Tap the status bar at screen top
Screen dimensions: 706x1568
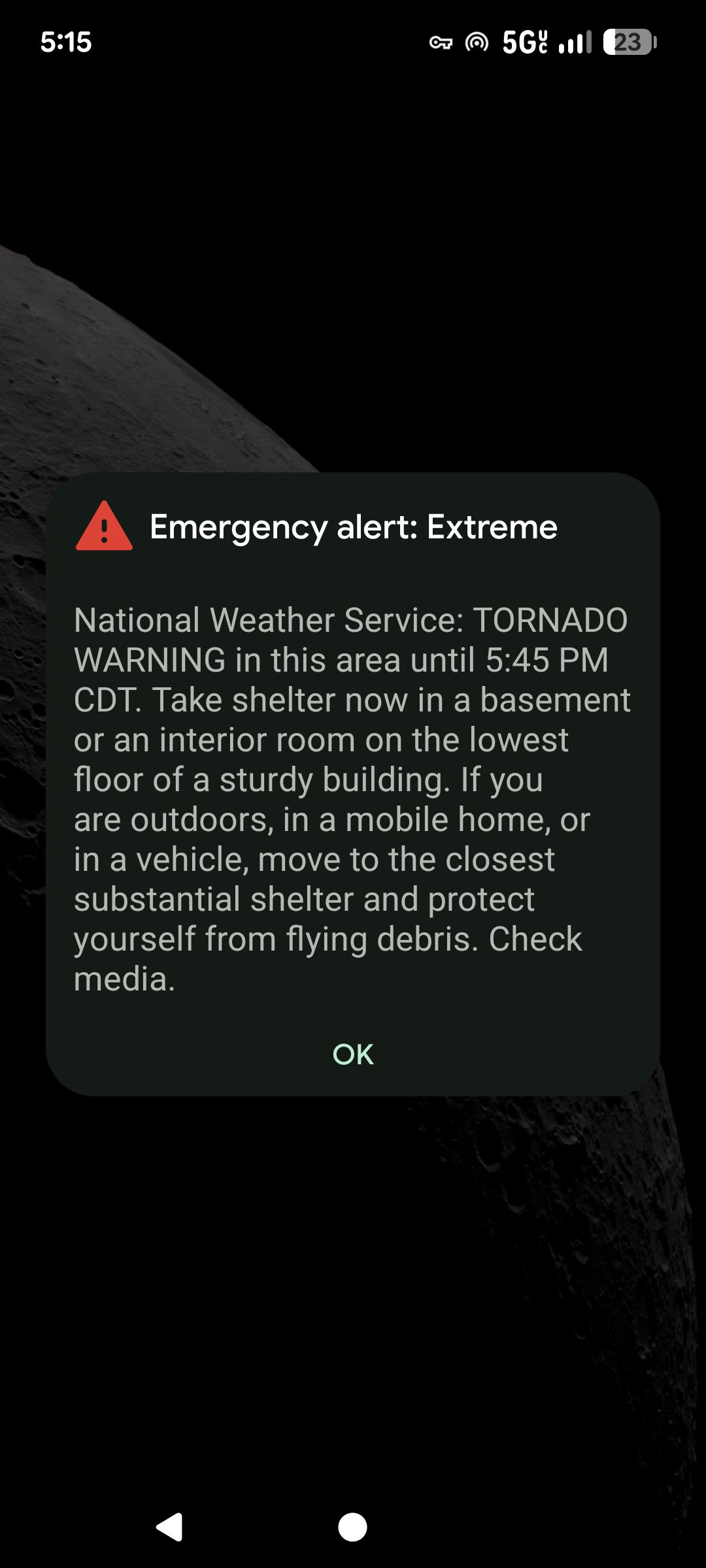point(261,41)
